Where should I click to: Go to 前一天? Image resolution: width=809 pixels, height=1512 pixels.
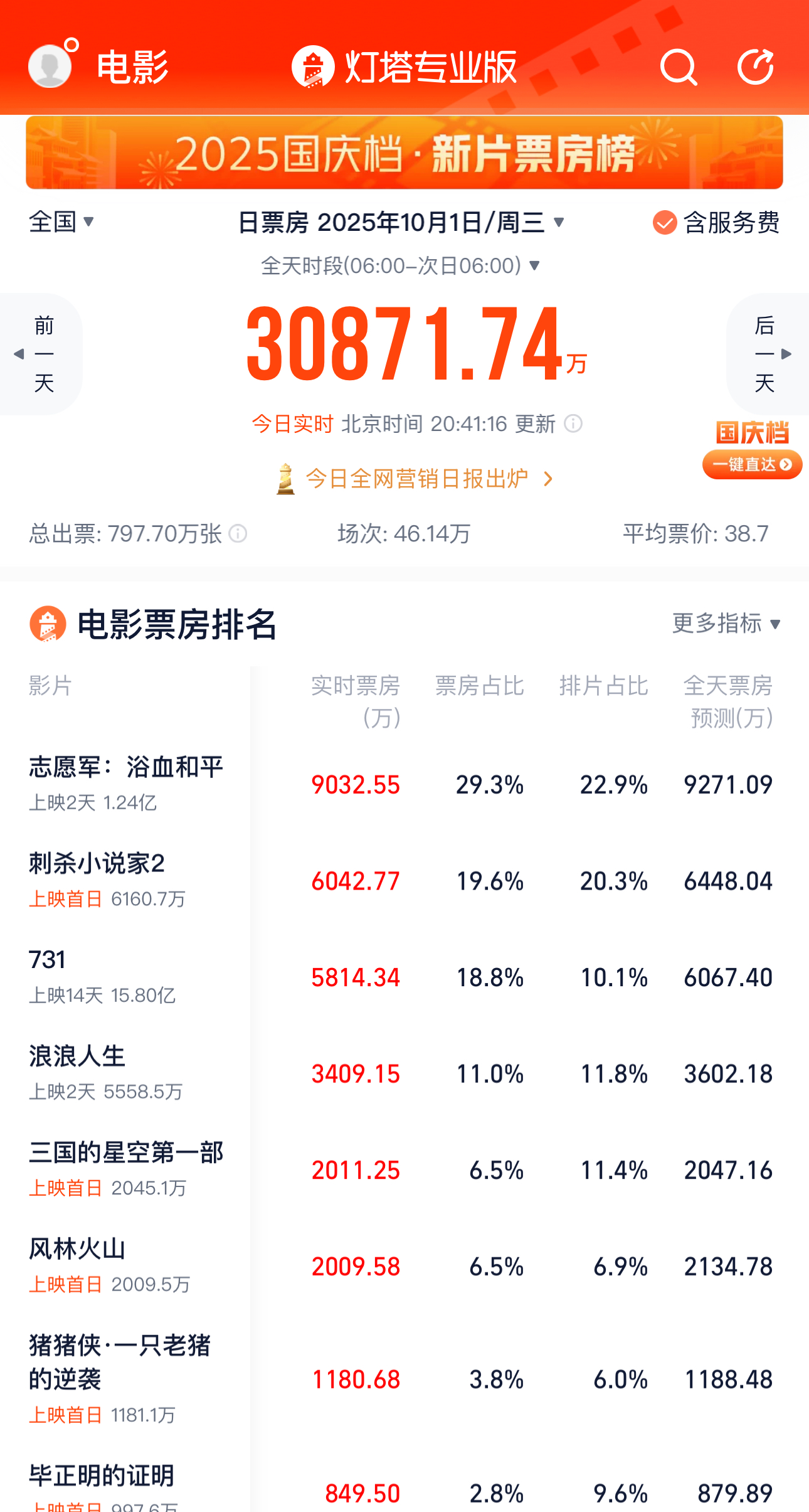pyautogui.click(x=41, y=354)
